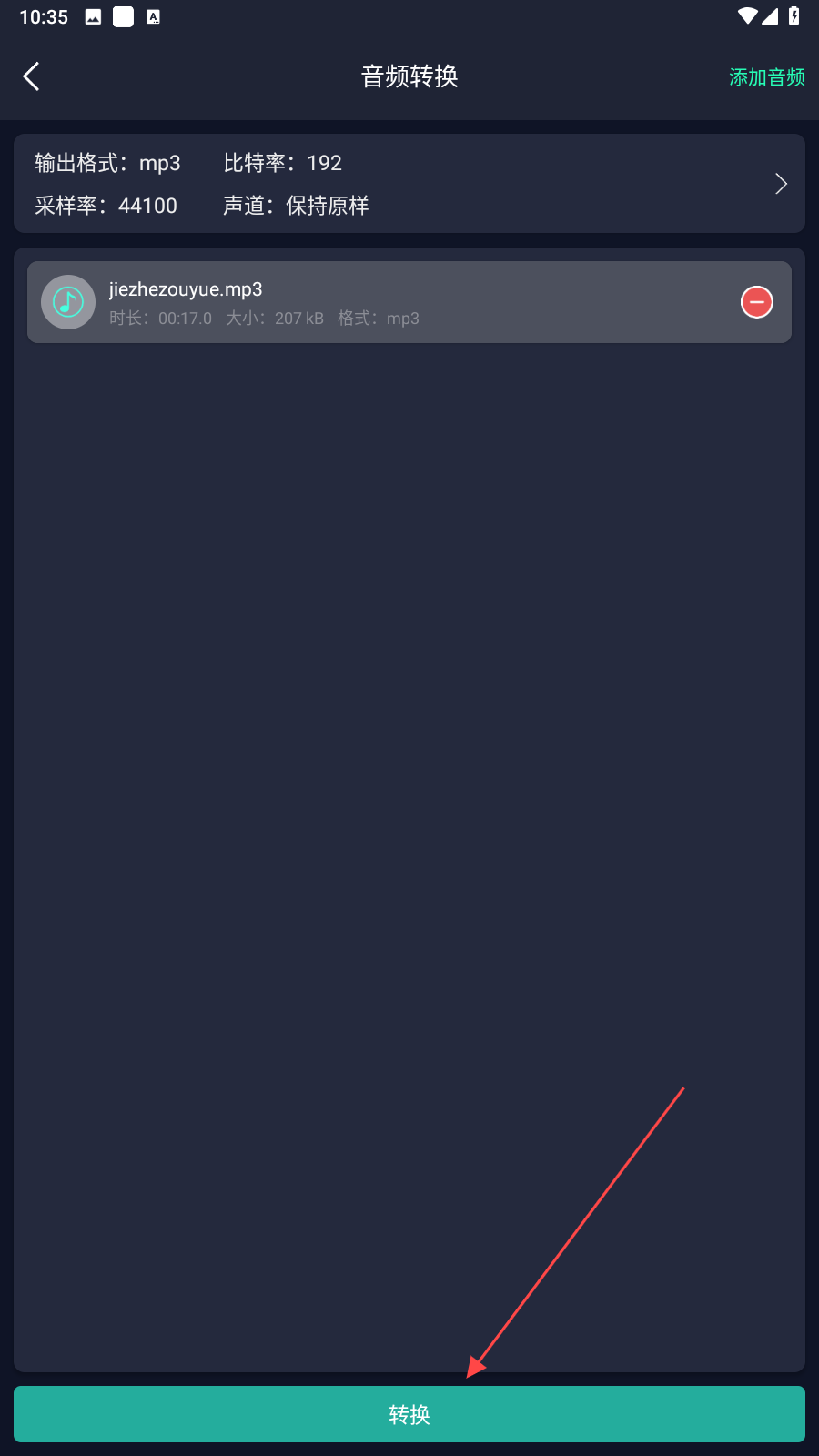Screen dimensions: 819x1456
Task: Remove jiezhezouyue.mp3 with red minus icon
Action: (756, 302)
